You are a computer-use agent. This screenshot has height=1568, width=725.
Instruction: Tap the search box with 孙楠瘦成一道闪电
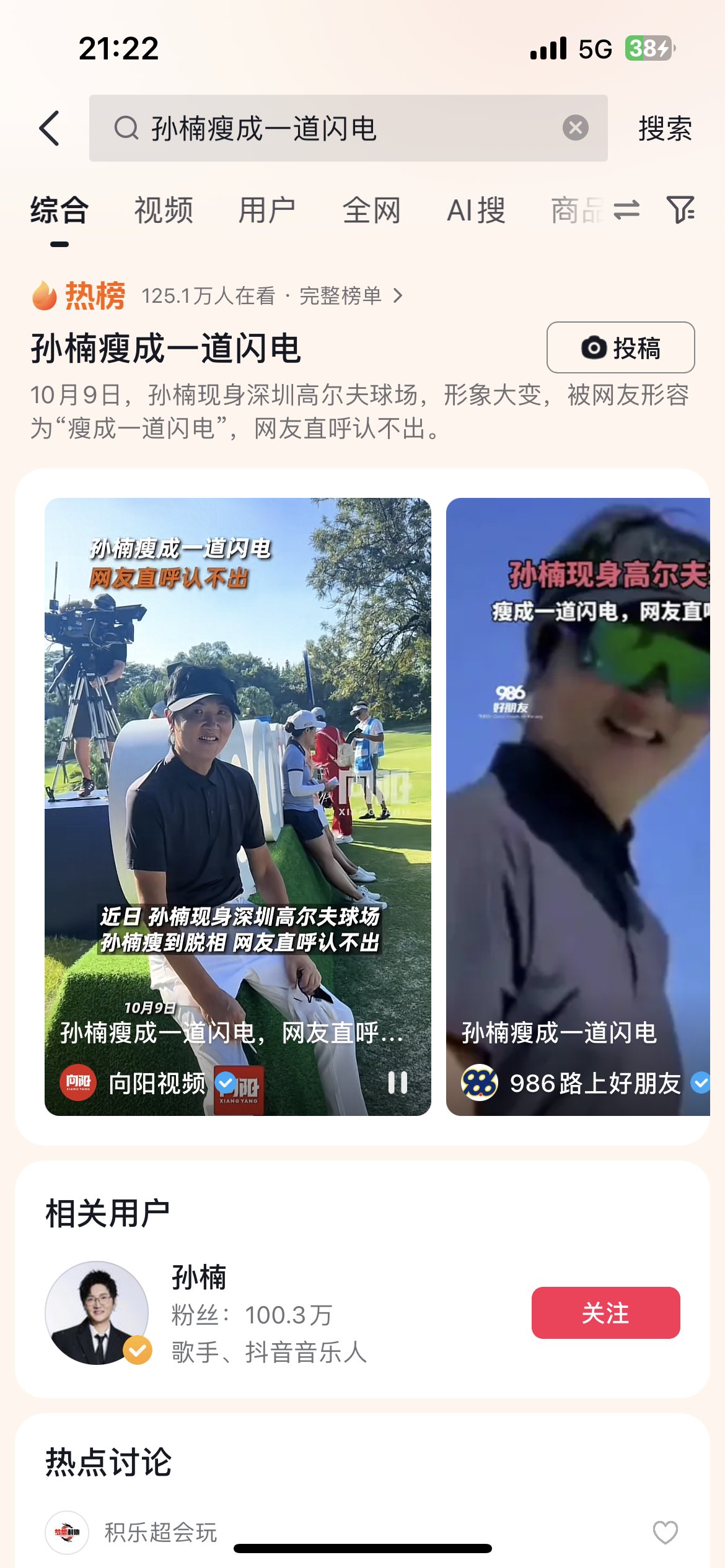(335, 128)
